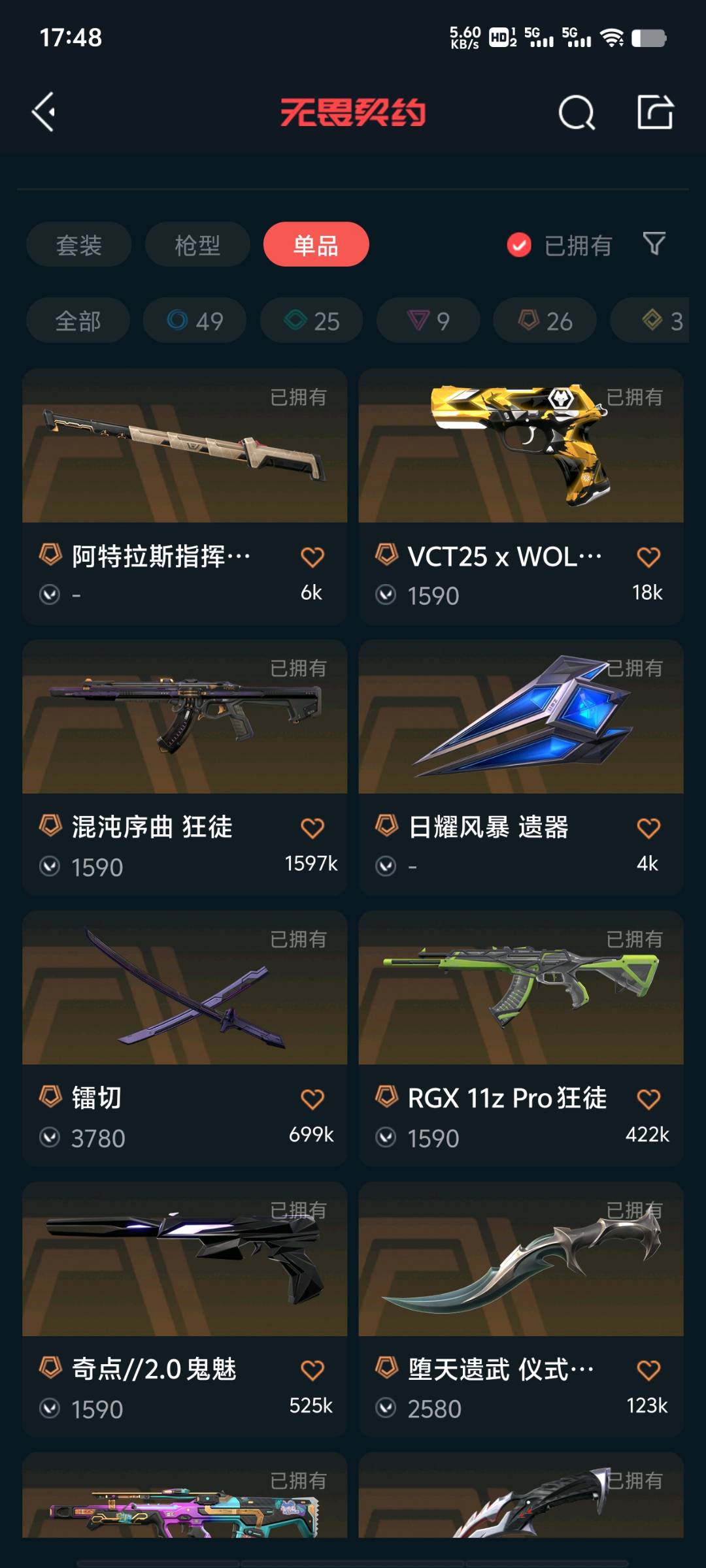The image size is (706, 1568).
Task: Select the 单品 tab
Action: [316, 245]
